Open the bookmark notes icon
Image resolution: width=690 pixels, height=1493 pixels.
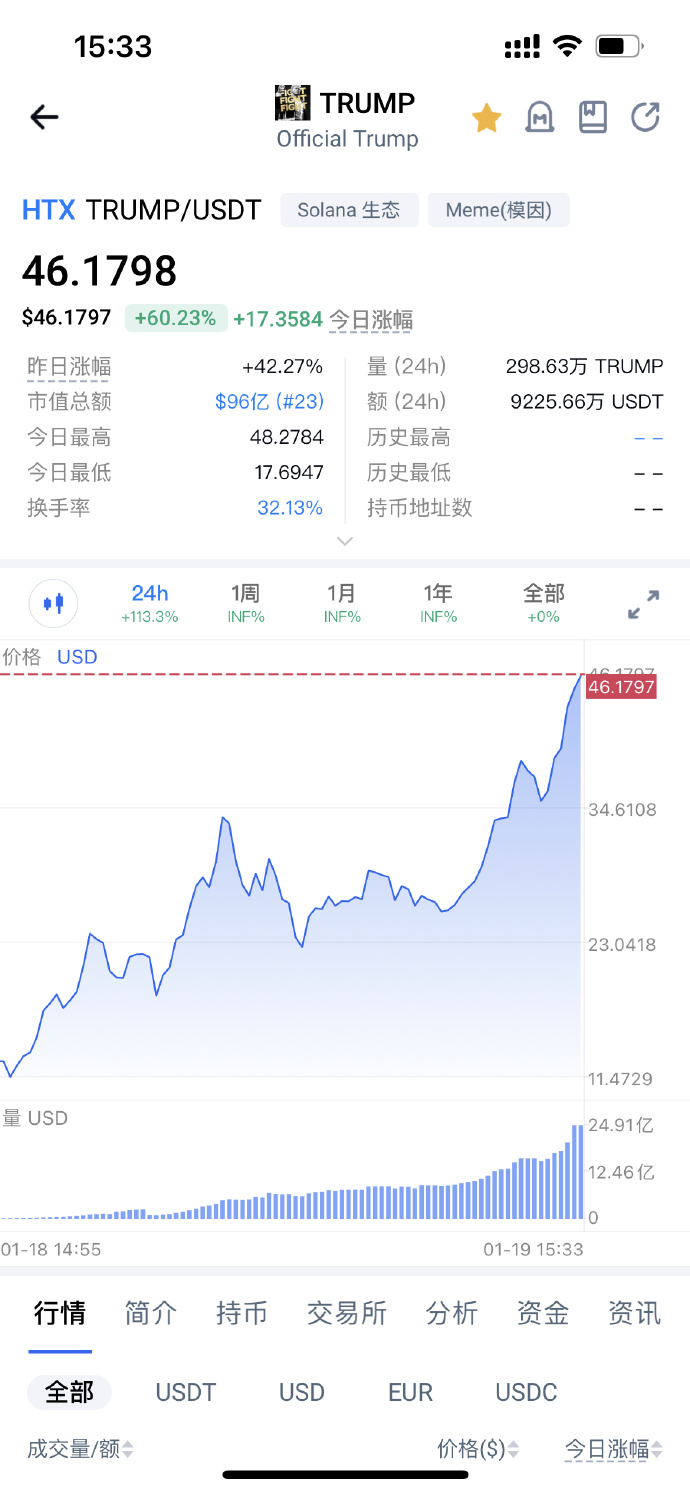[x=593, y=117]
